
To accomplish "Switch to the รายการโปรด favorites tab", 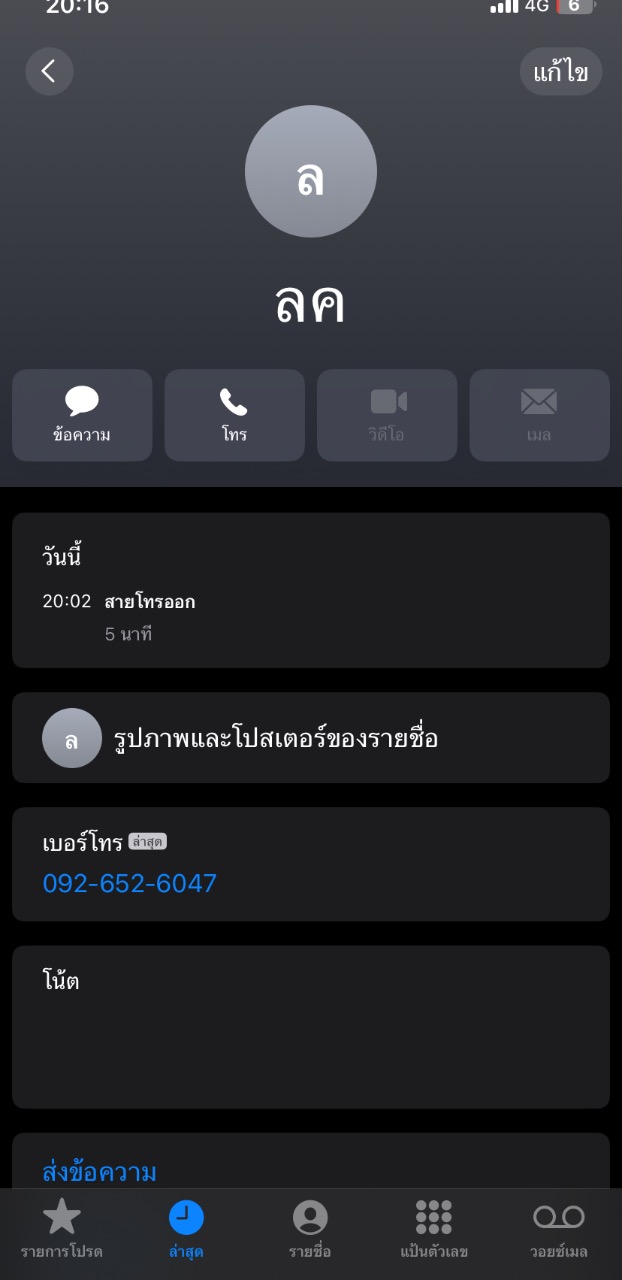I will coord(61,1230).
